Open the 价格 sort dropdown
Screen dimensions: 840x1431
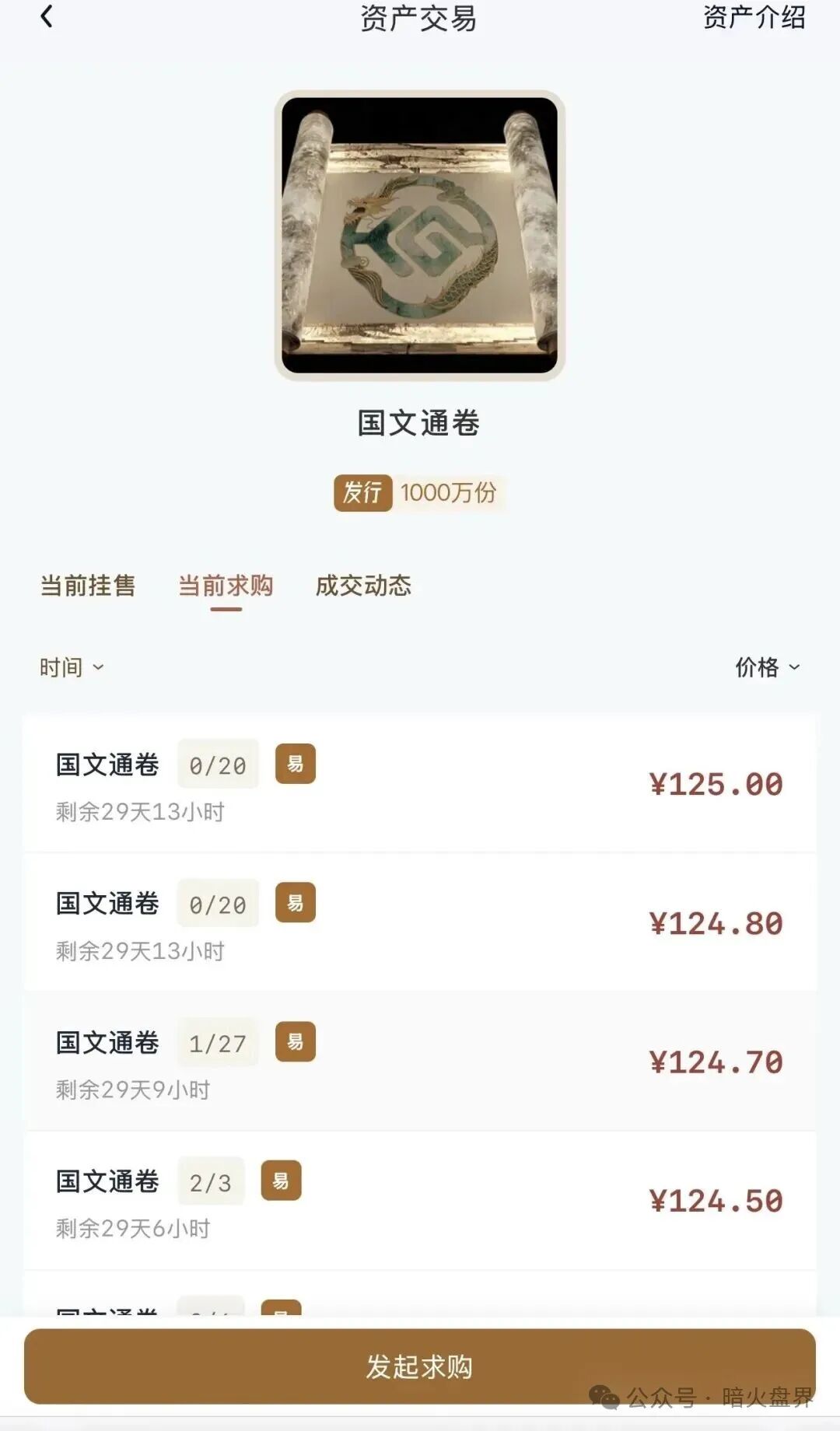tap(767, 667)
